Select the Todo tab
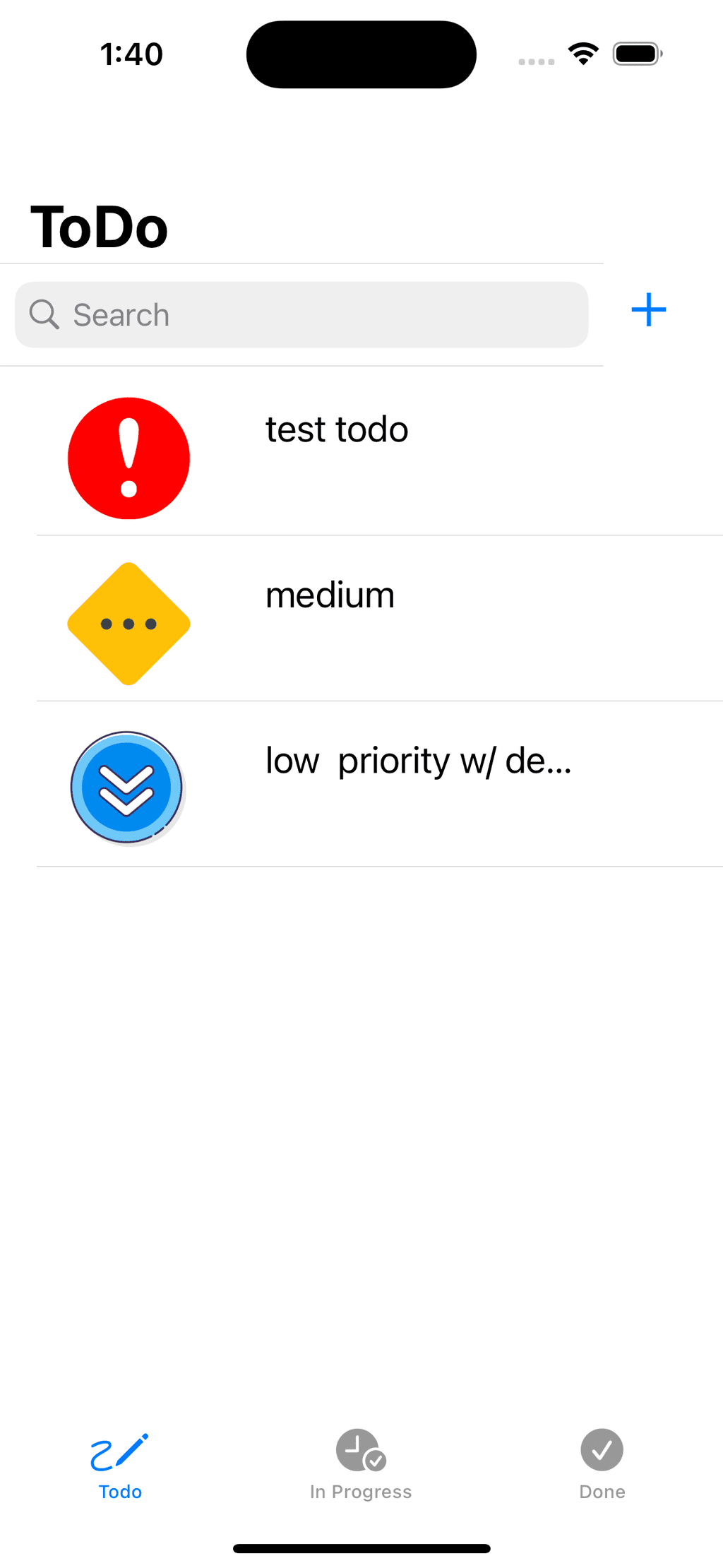723x1568 pixels. tap(120, 1464)
